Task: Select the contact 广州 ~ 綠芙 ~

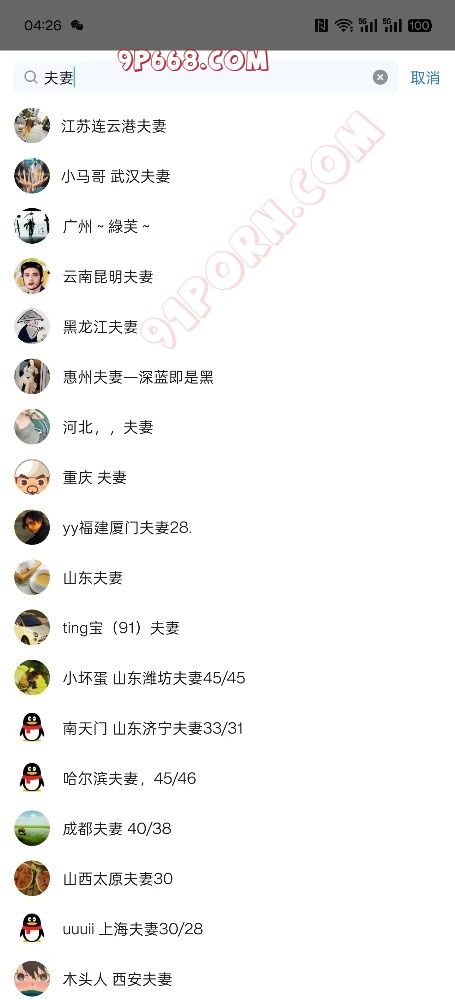Action: tap(227, 226)
